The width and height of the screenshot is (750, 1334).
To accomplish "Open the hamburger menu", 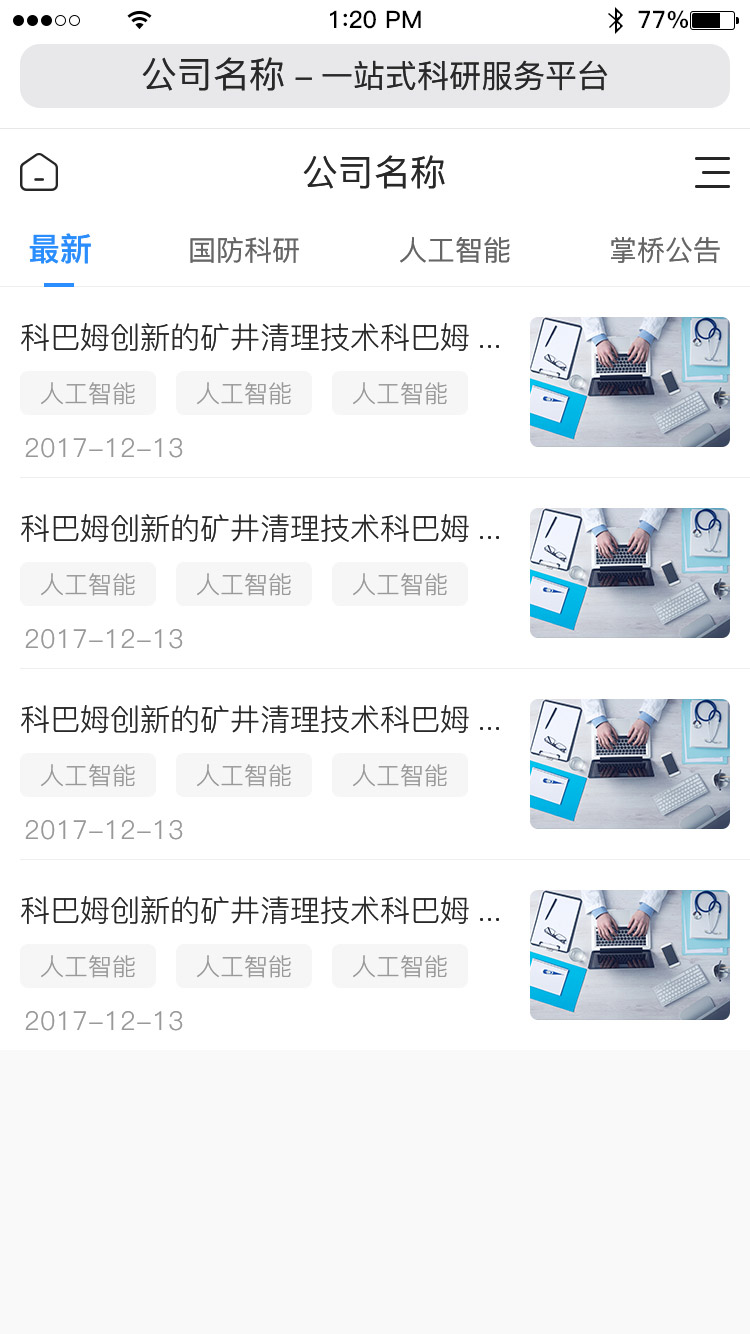I will pyautogui.click(x=712, y=172).
